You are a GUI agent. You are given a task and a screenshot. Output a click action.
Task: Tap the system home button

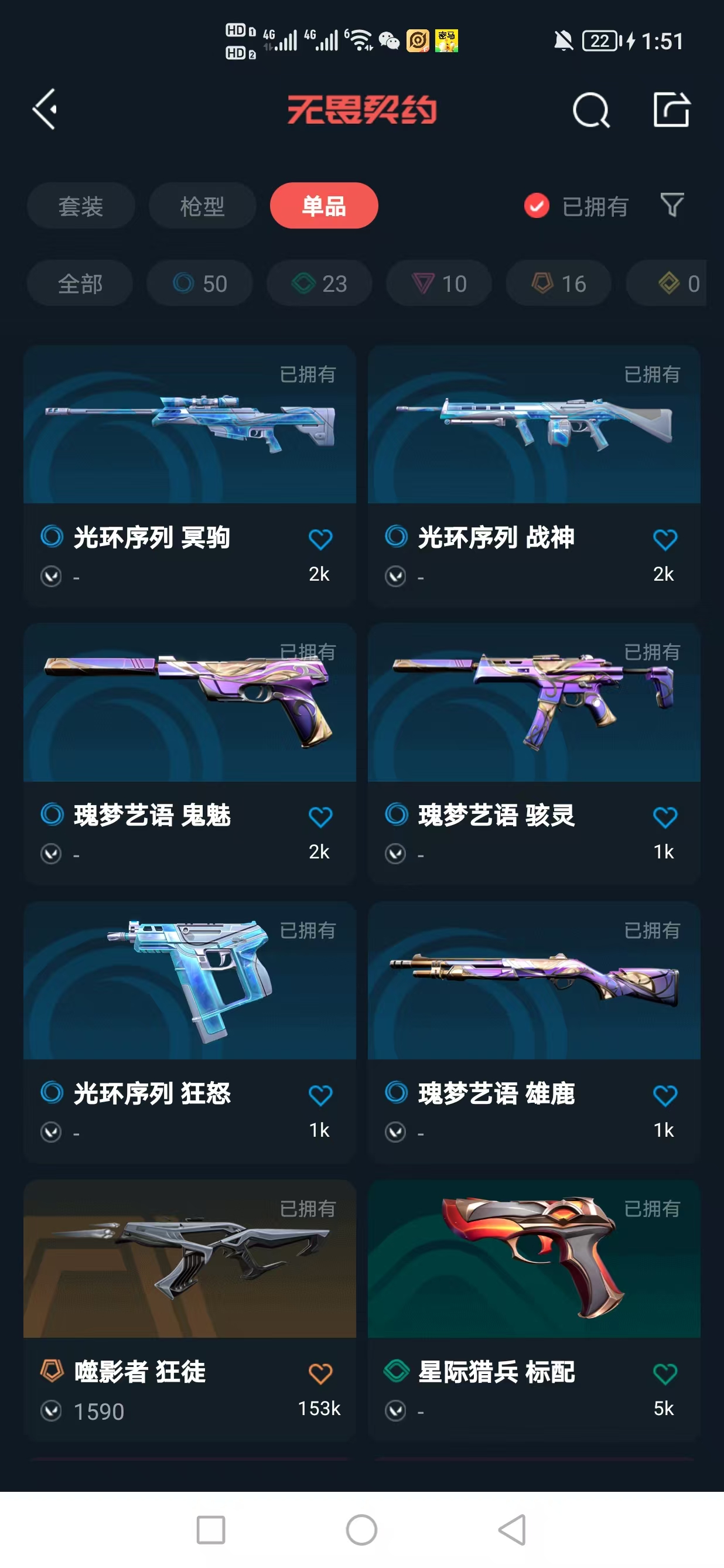pyautogui.click(x=361, y=1530)
